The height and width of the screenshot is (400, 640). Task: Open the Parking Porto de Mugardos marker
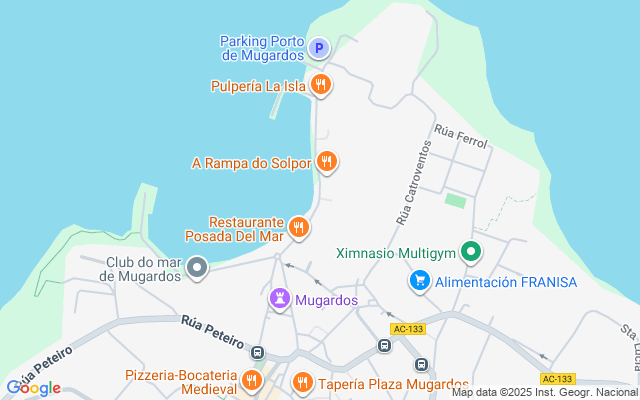click(319, 48)
